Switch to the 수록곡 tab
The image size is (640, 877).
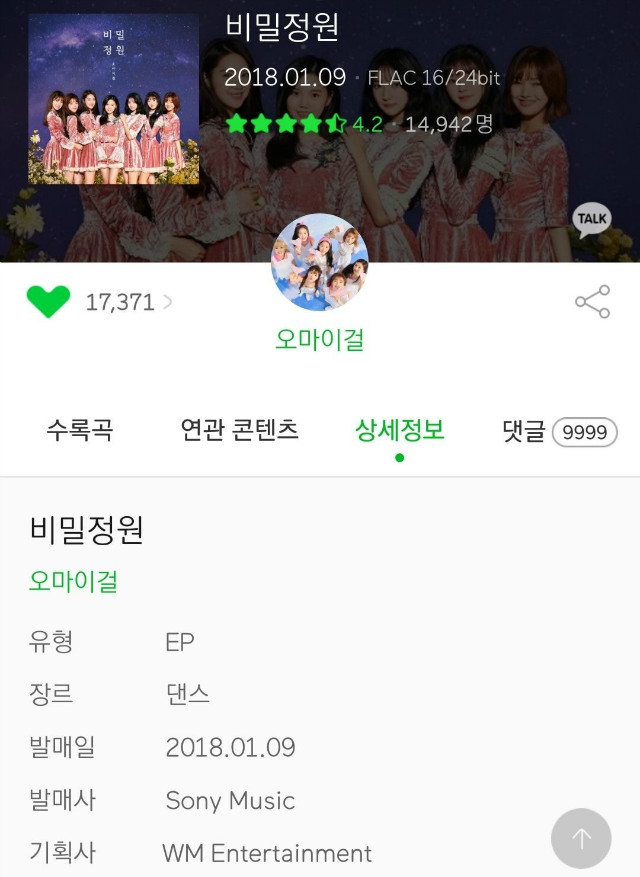tap(79, 431)
